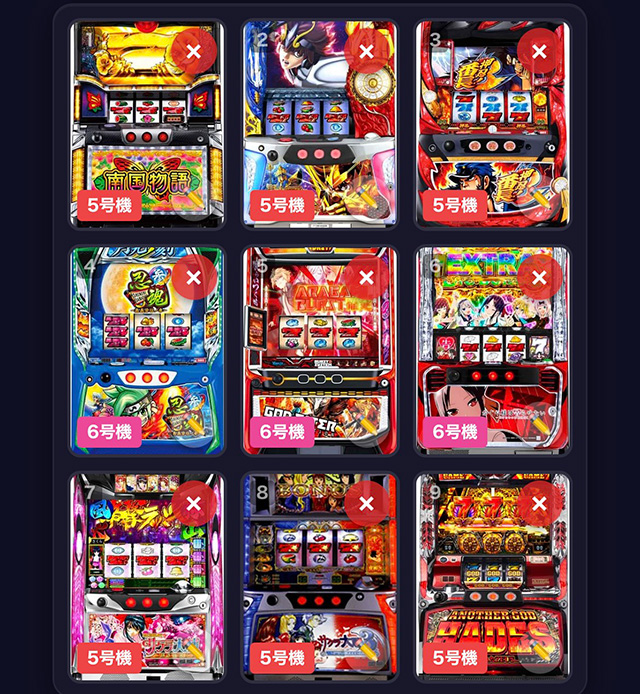Delete card number 4 with red X
This screenshot has height=694, width=640.
click(194, 277)
